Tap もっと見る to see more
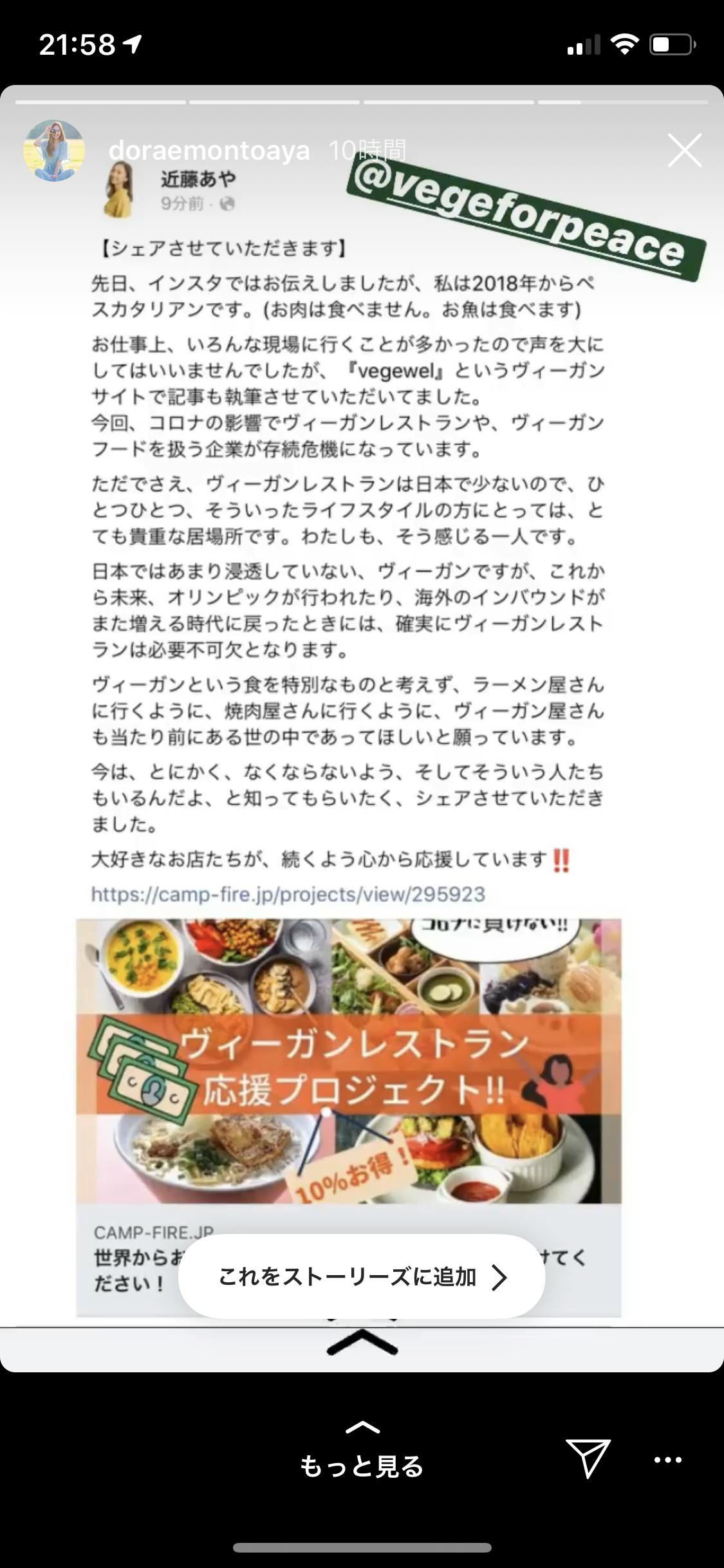724x1568 pixels. click(x=362, y=1453)
